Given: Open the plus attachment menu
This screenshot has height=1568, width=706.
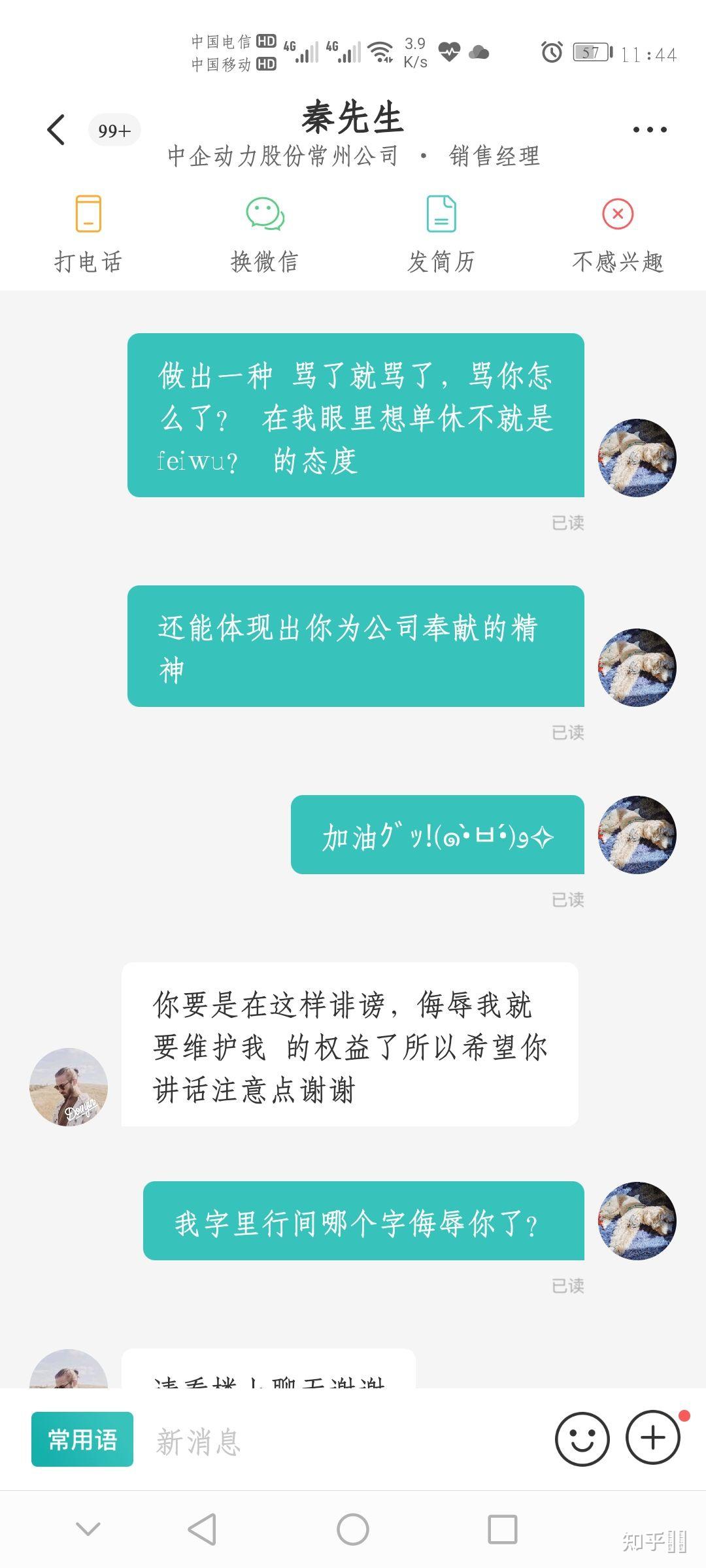Looking at the screenshot, I should point(652,1438).
